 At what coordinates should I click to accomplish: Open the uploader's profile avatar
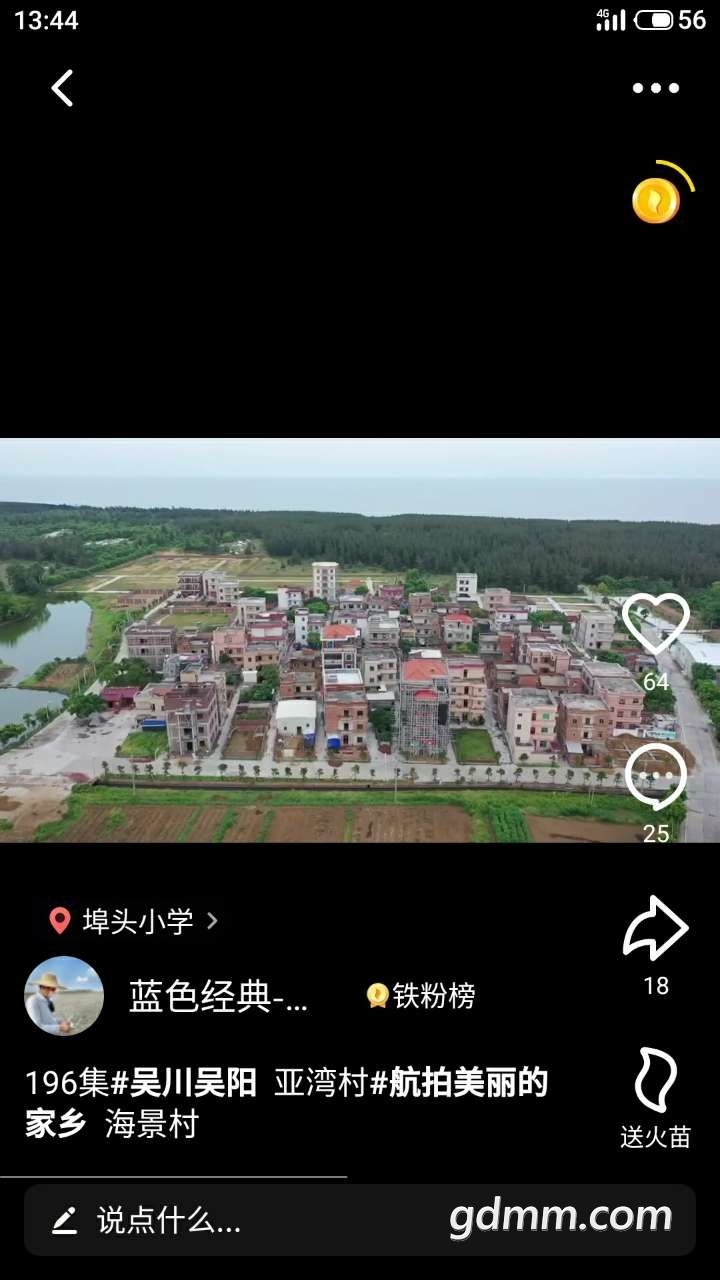(x=64, y=996)
